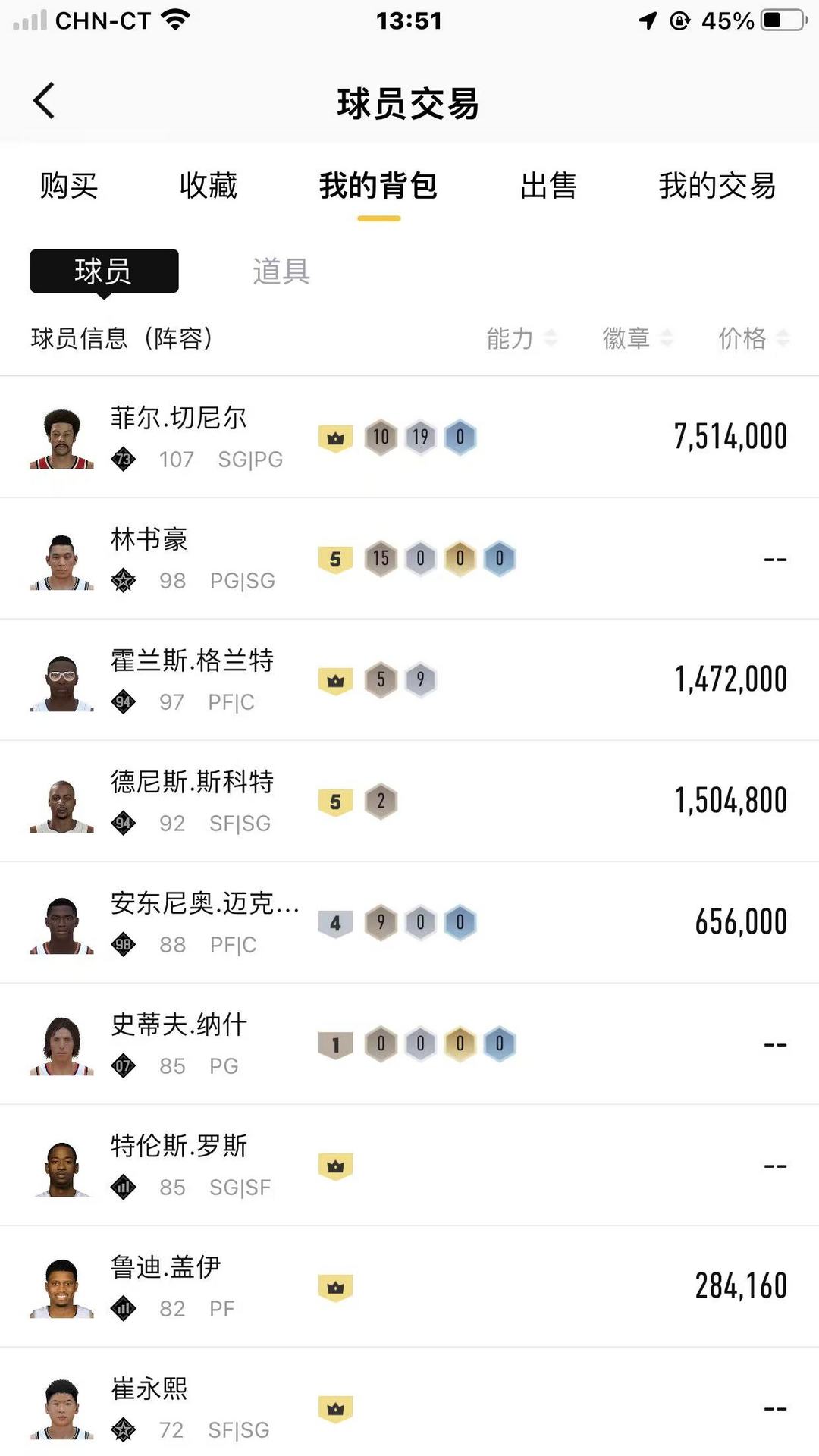The height and width of the screenshot is (1456, 819).
Task: Open the 收藏 tab
Action: coord(209,186)
